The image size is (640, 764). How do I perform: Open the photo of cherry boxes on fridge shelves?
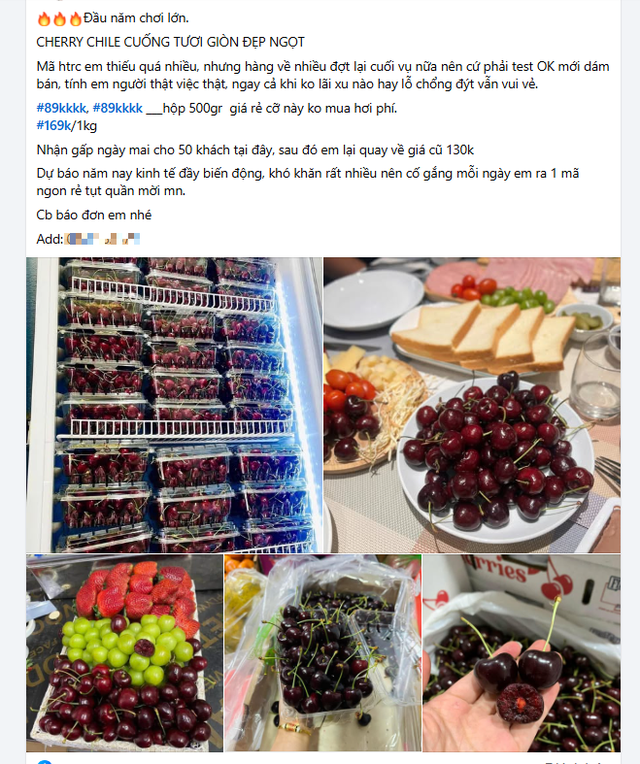(174, 404)
